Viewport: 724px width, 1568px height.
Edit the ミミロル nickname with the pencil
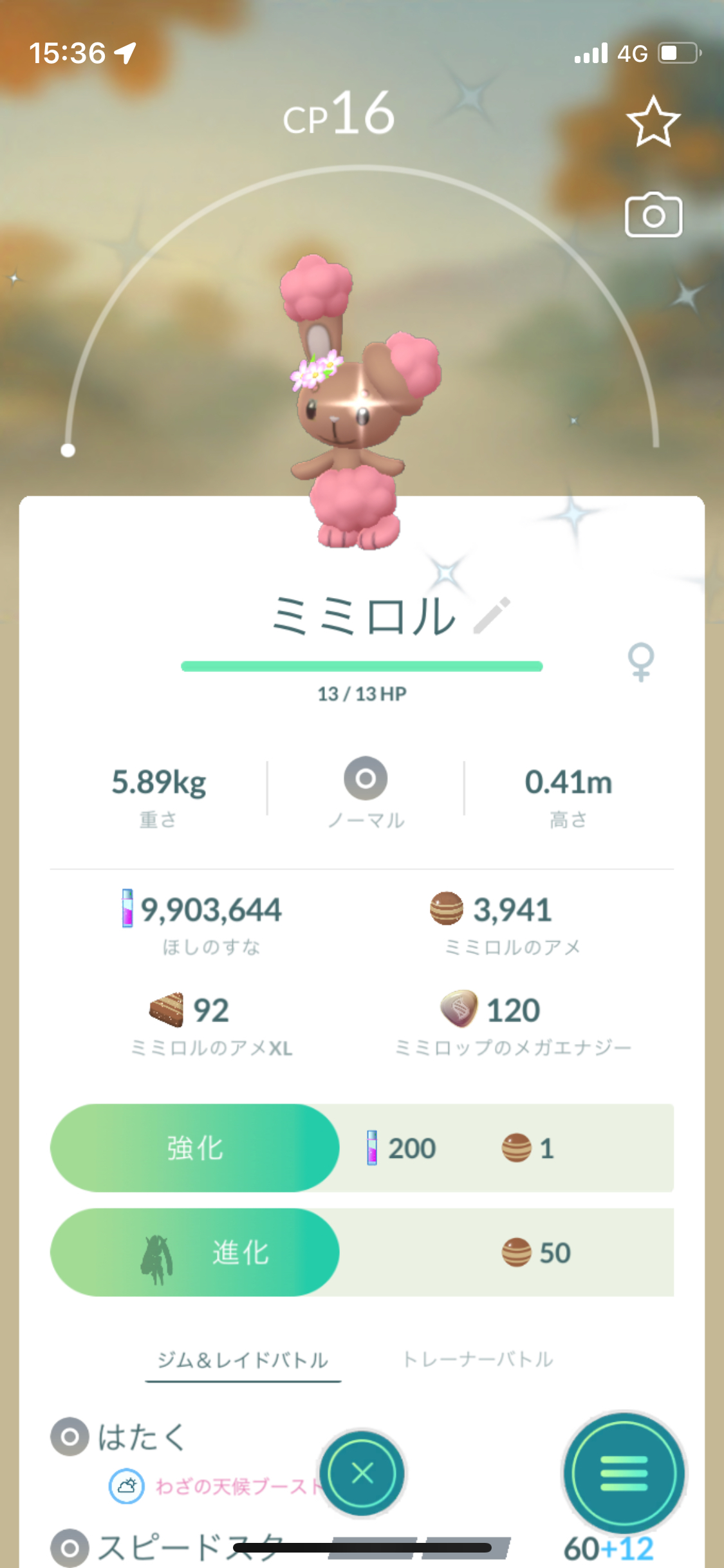coord(492,615)
